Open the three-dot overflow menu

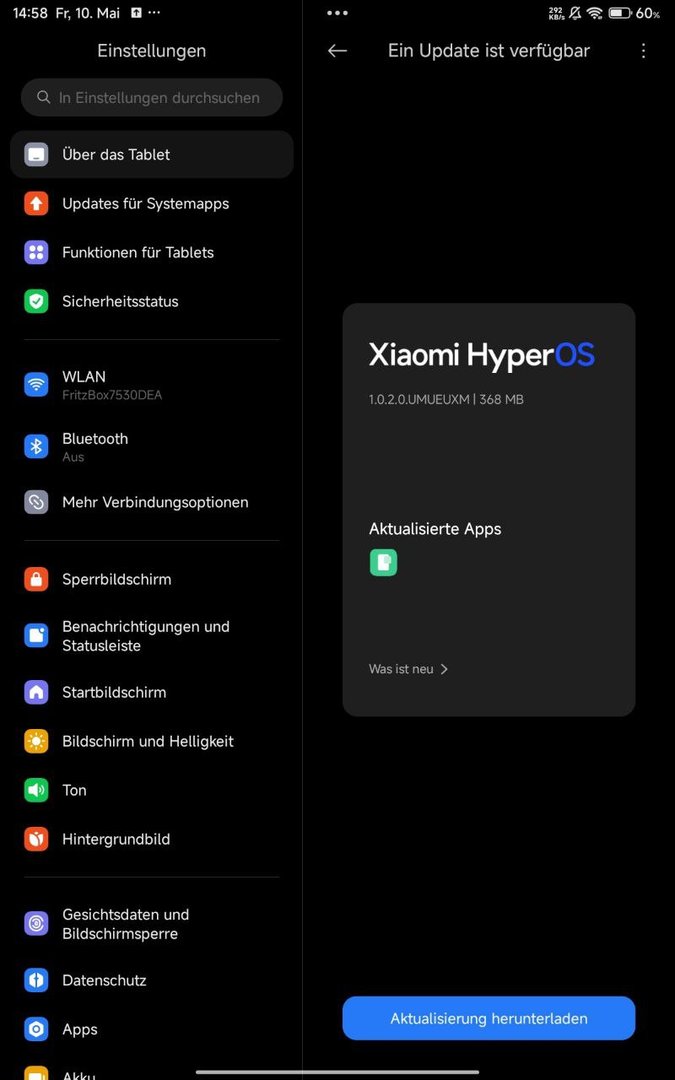643,51
